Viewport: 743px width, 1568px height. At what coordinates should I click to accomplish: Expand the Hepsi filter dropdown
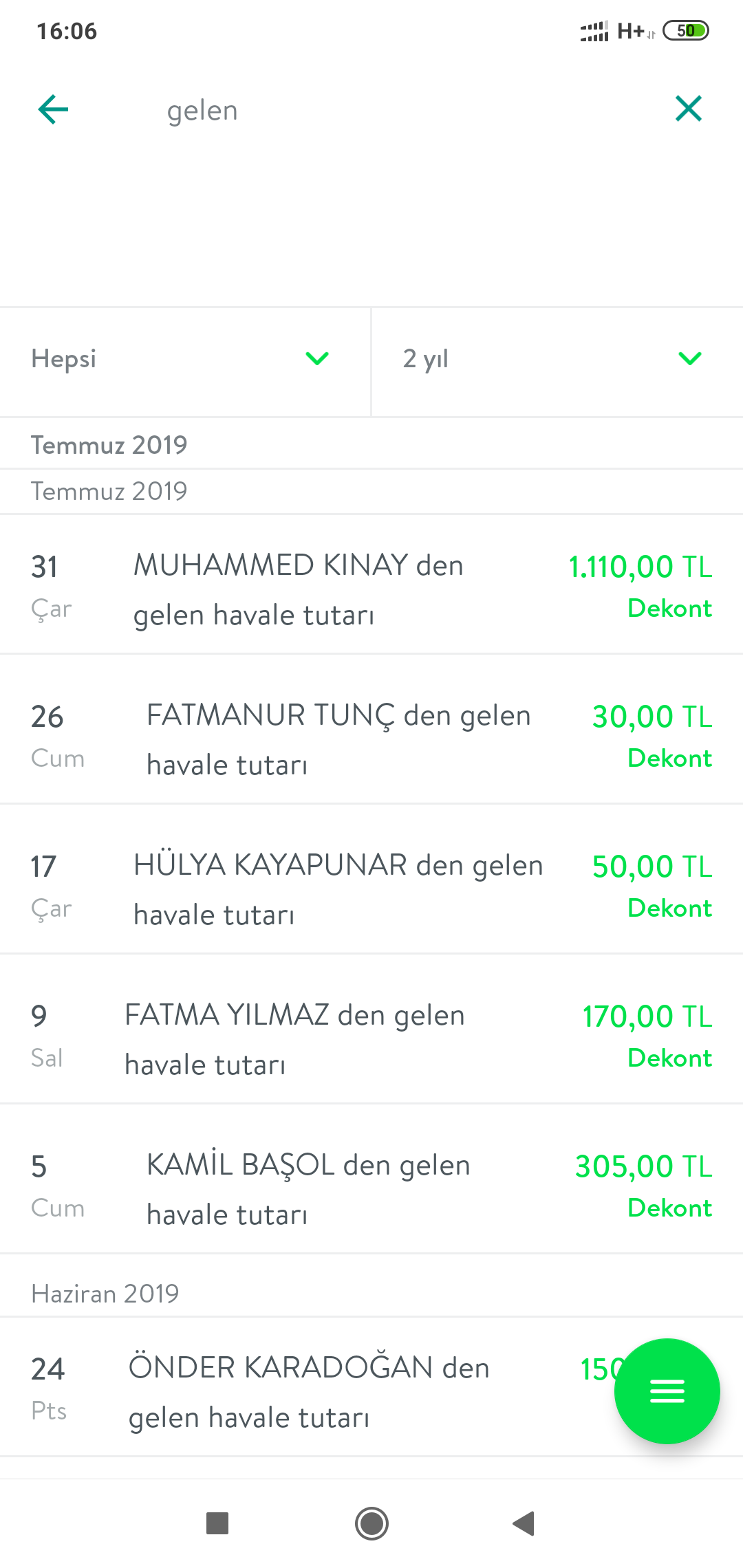[x=185, y=359]
